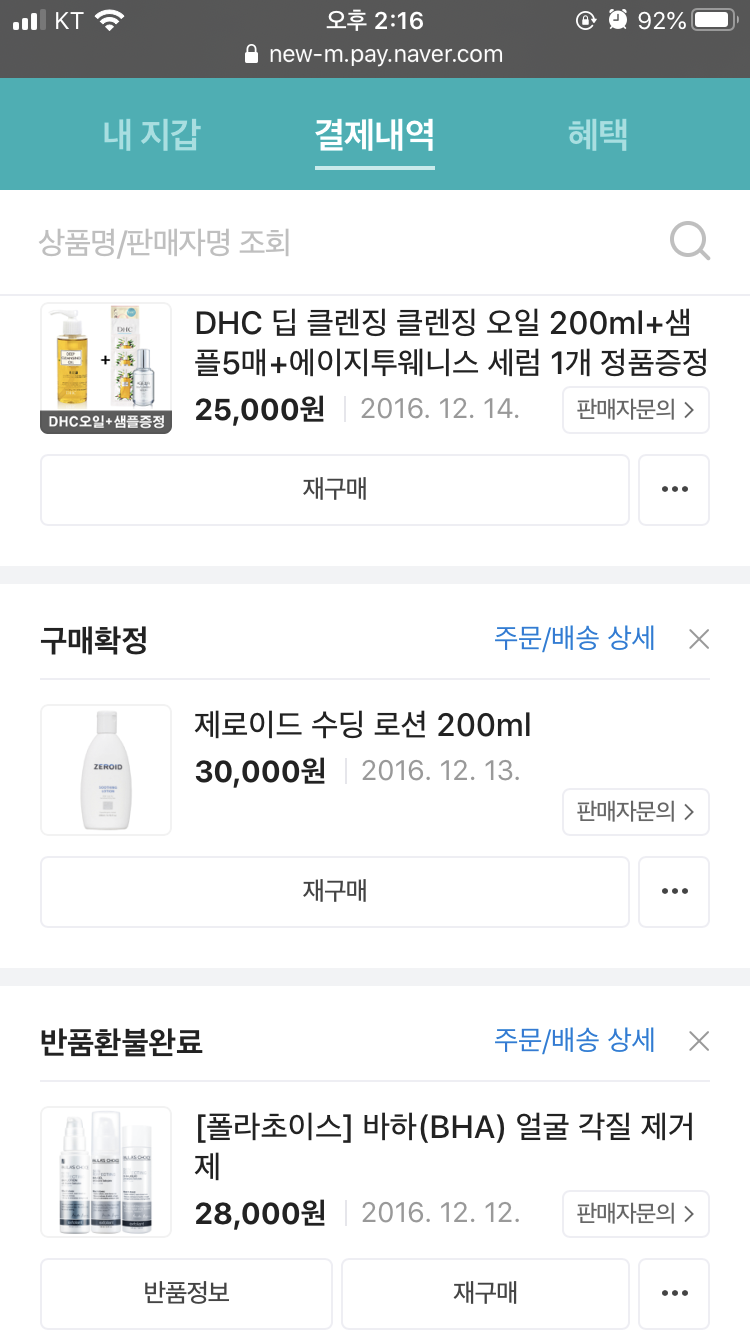Viewport: 750px width, 1334px height.
Task: Check 반품정보 for the 폴라초이스 order
Action: tap(186, 1294)
